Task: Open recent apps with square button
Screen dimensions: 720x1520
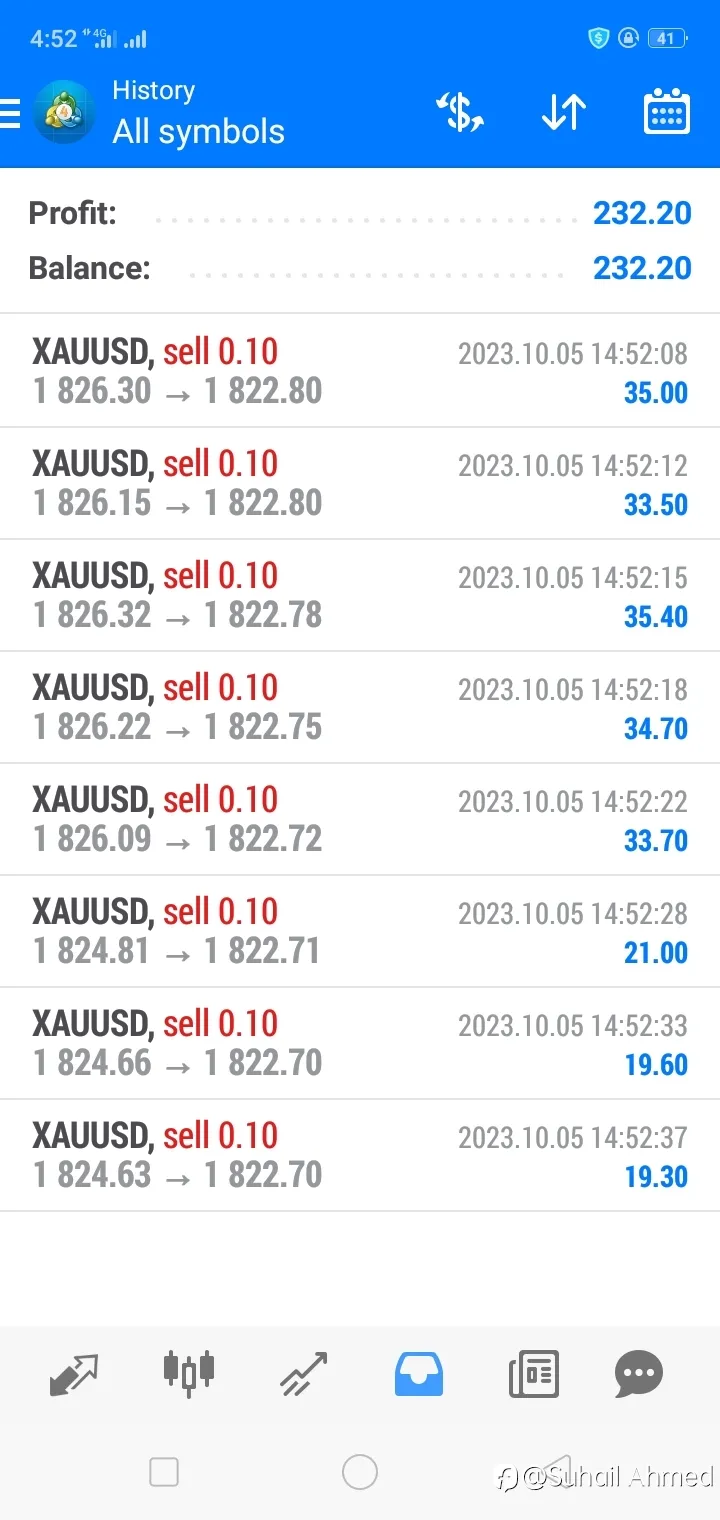Action: pos(164,1472)
